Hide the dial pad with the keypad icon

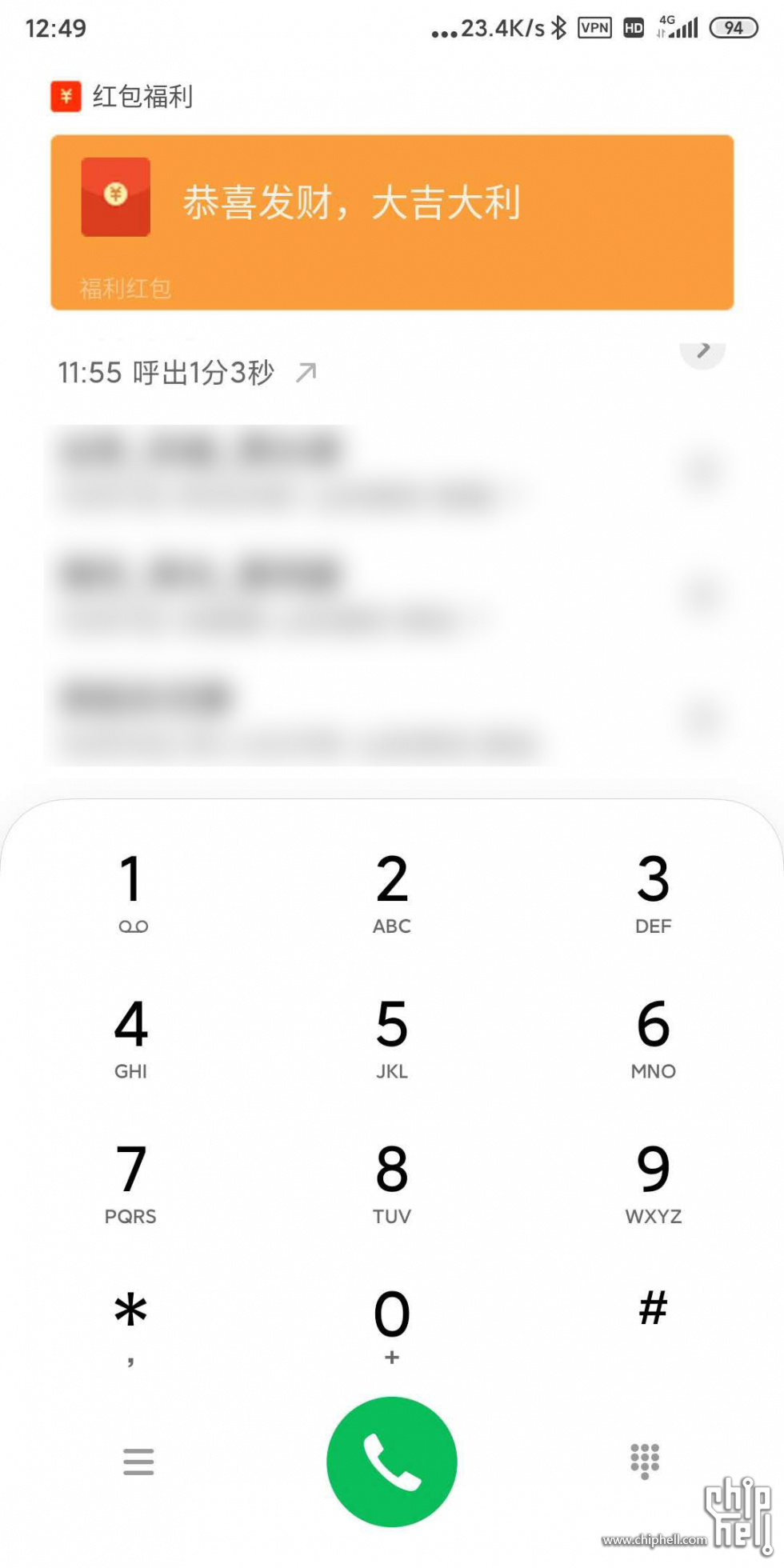645,1462
